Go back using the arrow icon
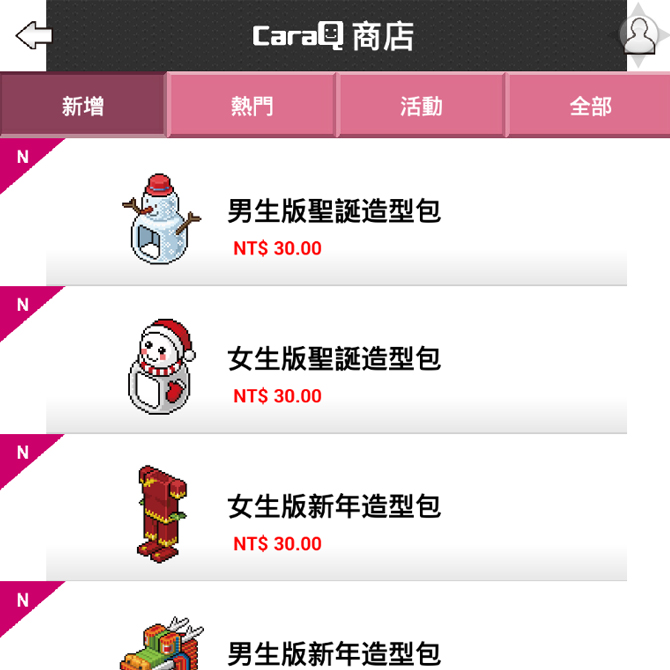 pyautogui.click(x=33, y=36)
